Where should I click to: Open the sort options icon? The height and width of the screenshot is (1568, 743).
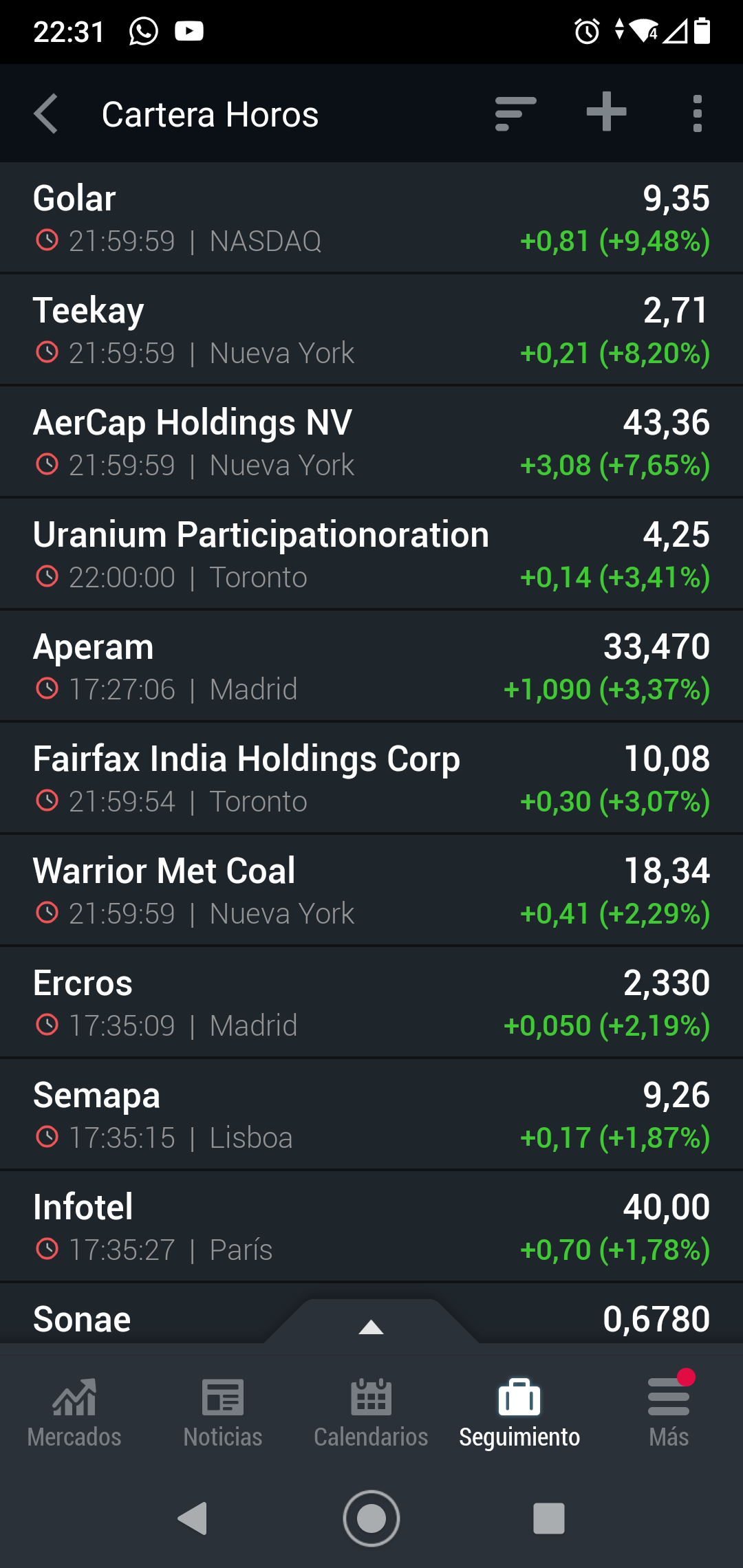(515, 113)
